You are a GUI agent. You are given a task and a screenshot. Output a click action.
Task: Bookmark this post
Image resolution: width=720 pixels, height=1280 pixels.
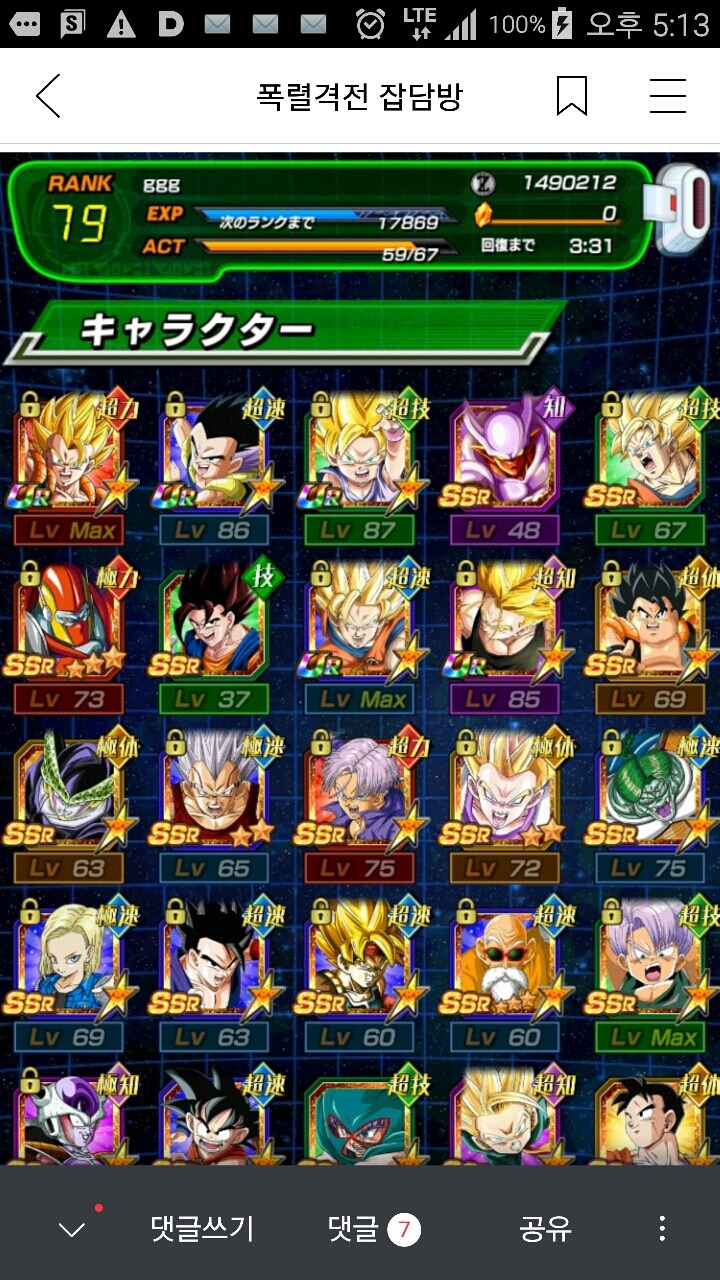(571, 97)
